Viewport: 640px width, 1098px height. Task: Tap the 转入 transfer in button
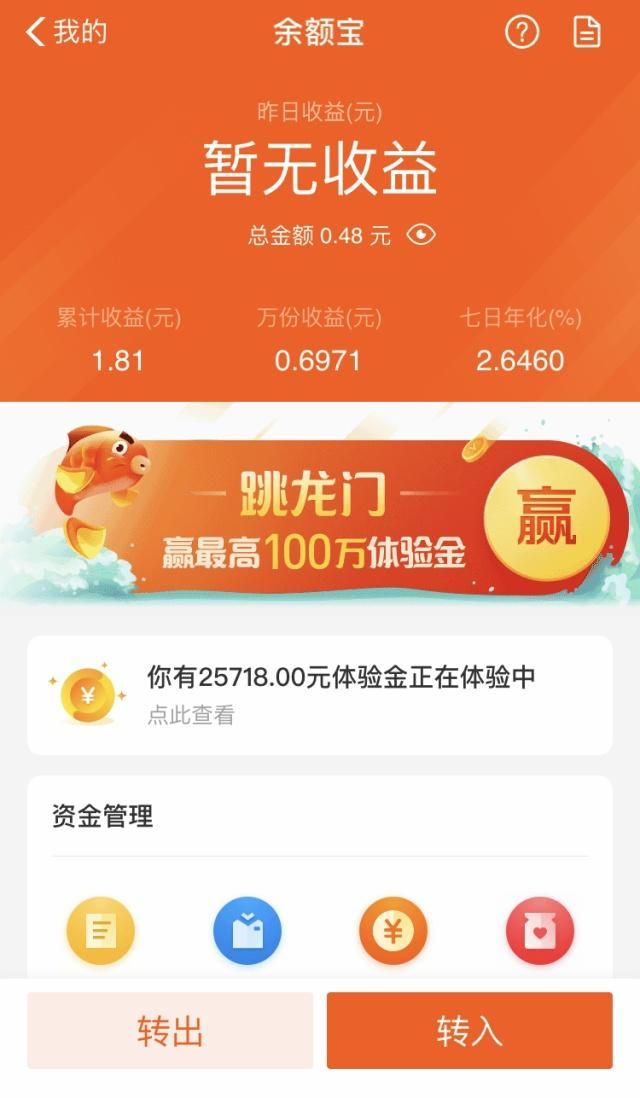tap(469, 1030)
